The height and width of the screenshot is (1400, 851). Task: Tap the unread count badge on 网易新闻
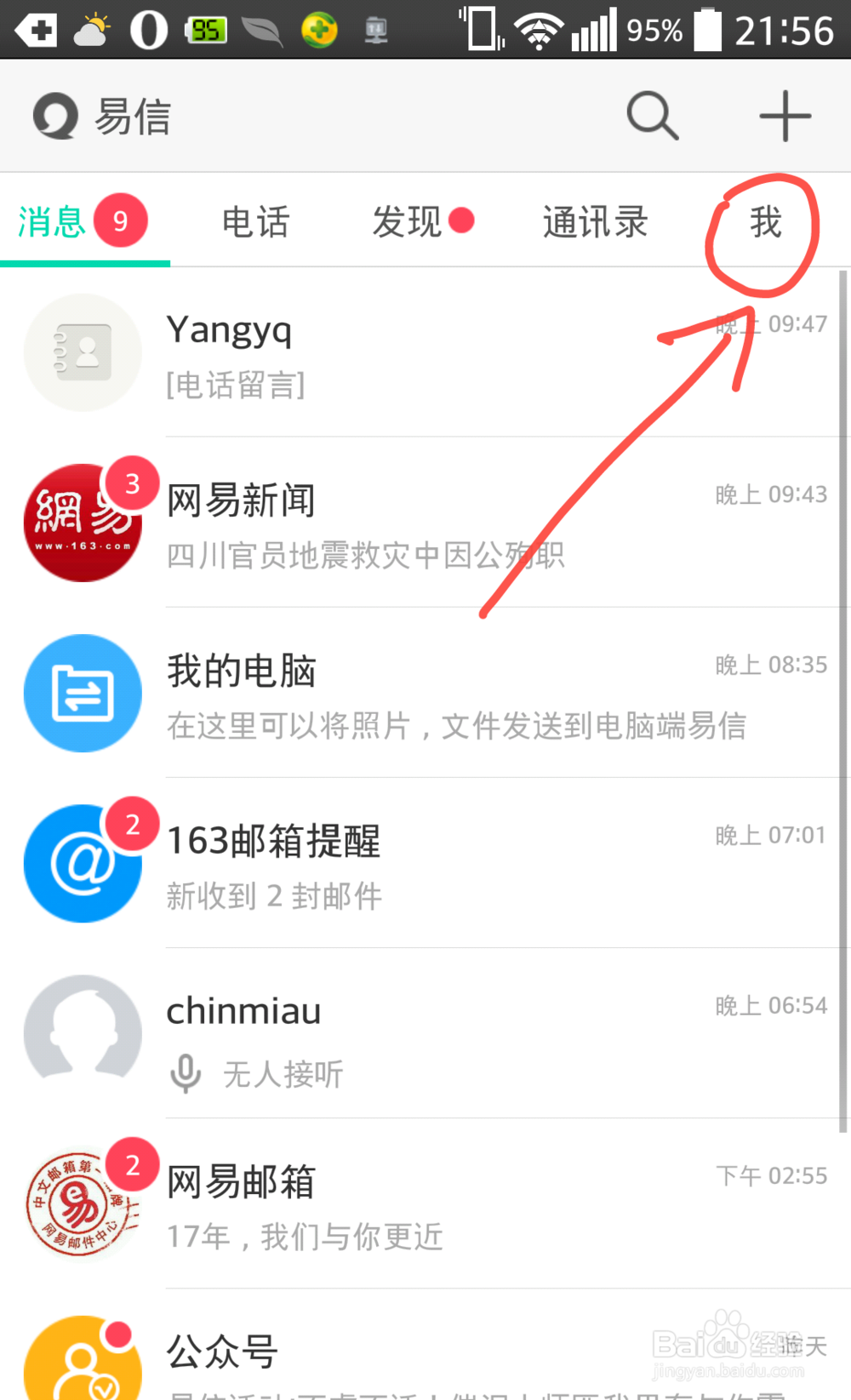[x=132, y=483]
